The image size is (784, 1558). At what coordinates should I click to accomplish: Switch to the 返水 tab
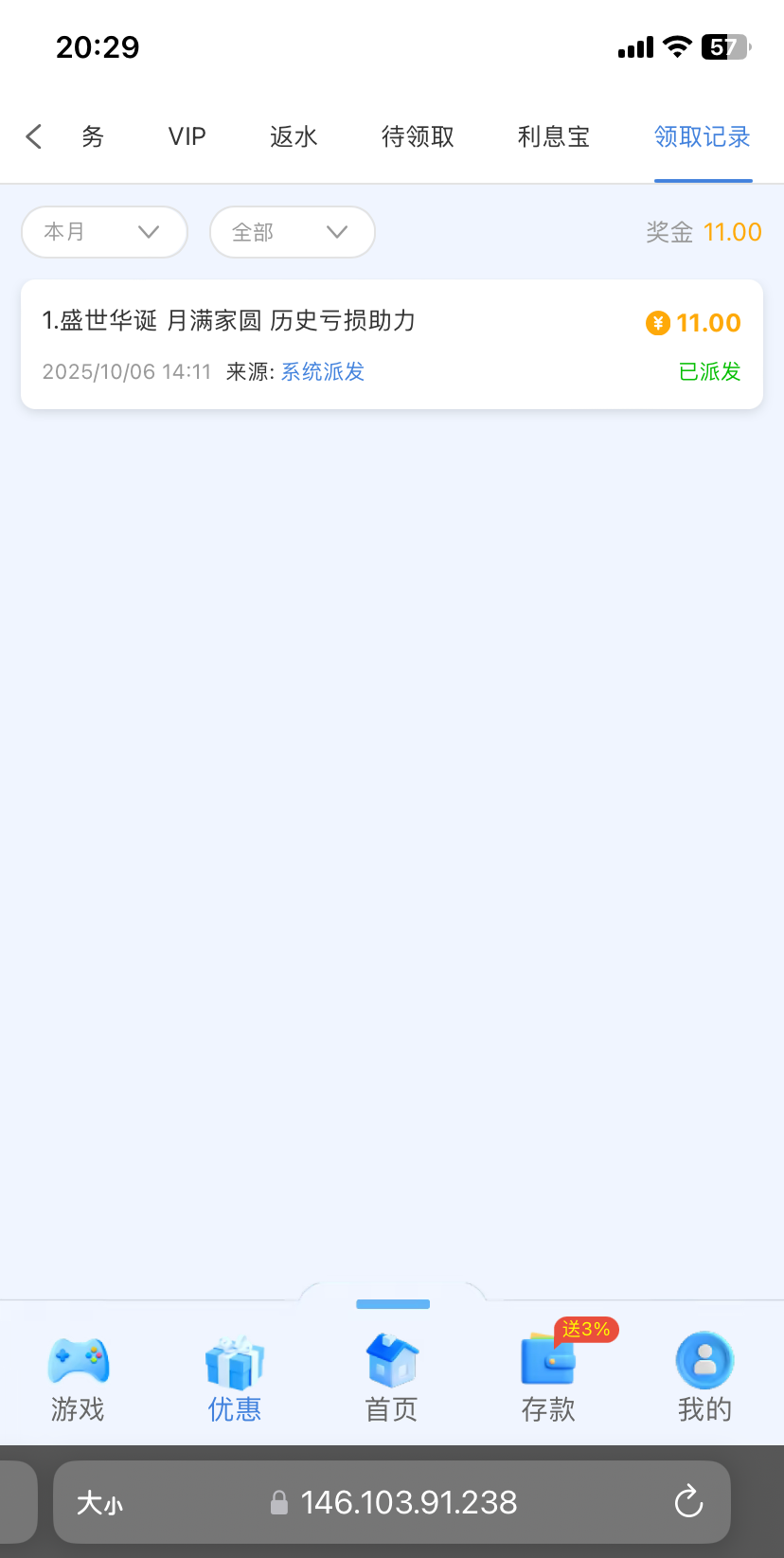pyautogui.click(x=294, y=136)
